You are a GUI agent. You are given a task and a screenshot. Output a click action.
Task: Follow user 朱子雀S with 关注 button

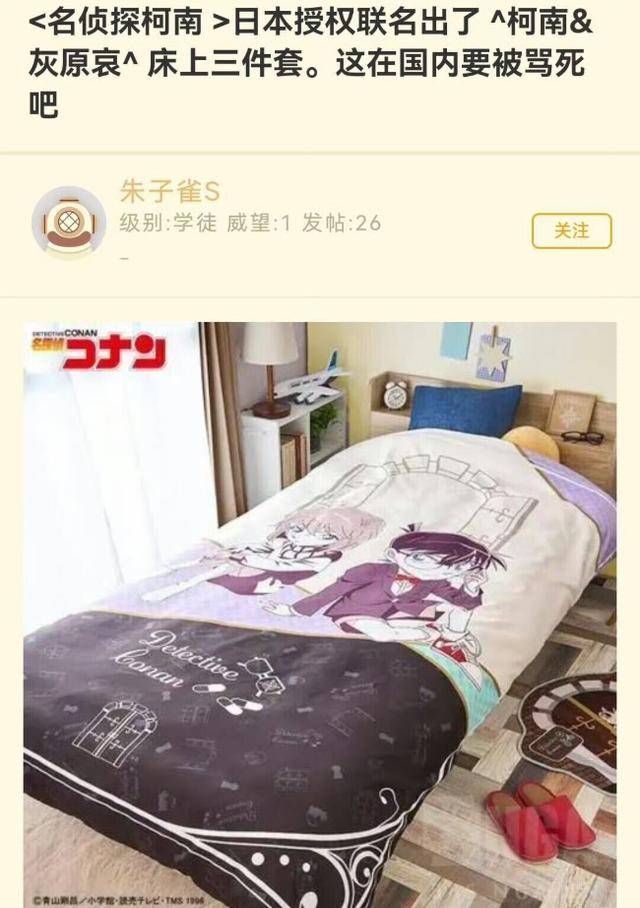pos(572,231)
